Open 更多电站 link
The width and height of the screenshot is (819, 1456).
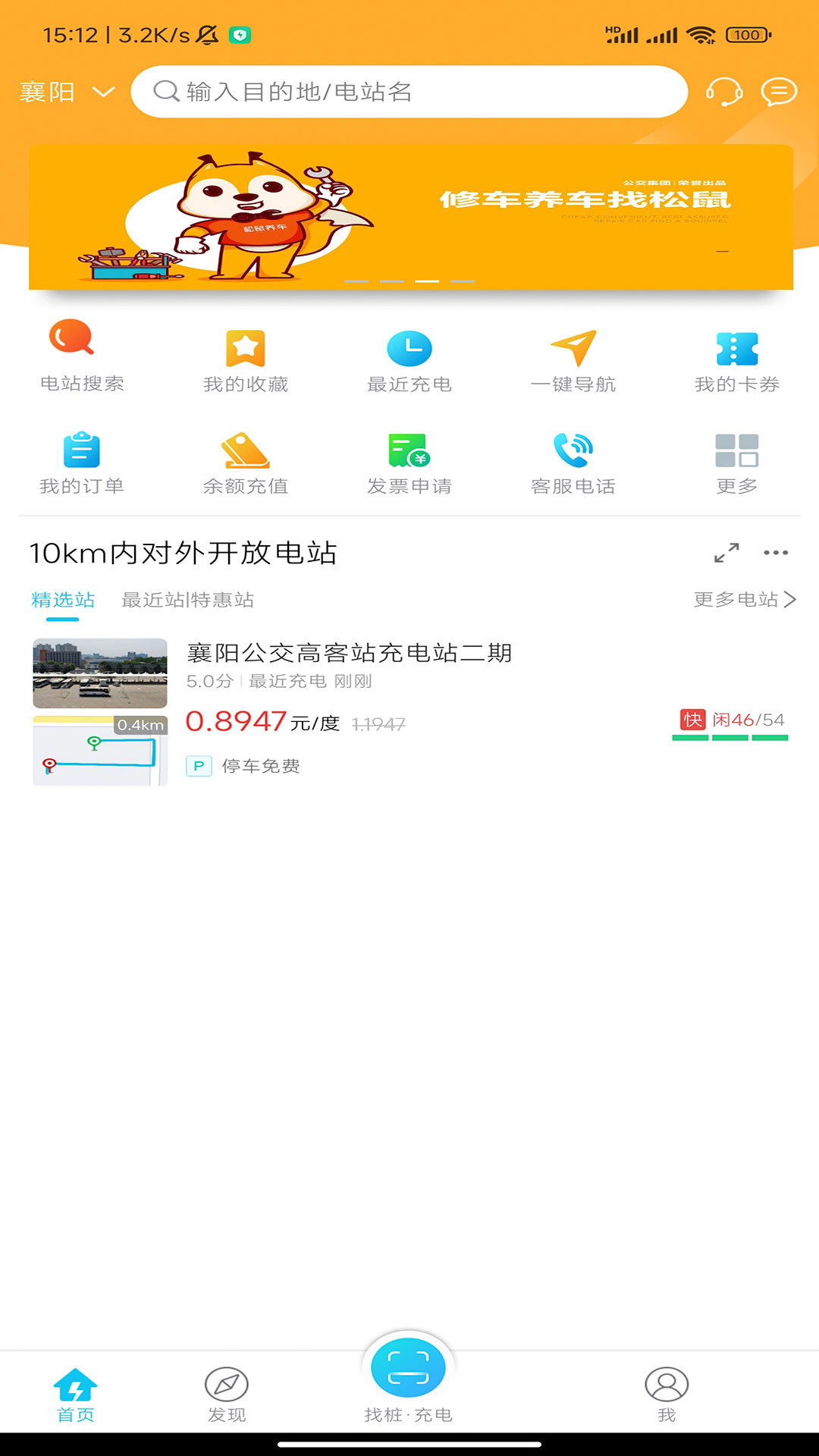pyautogui.click(x=744, y=600)
